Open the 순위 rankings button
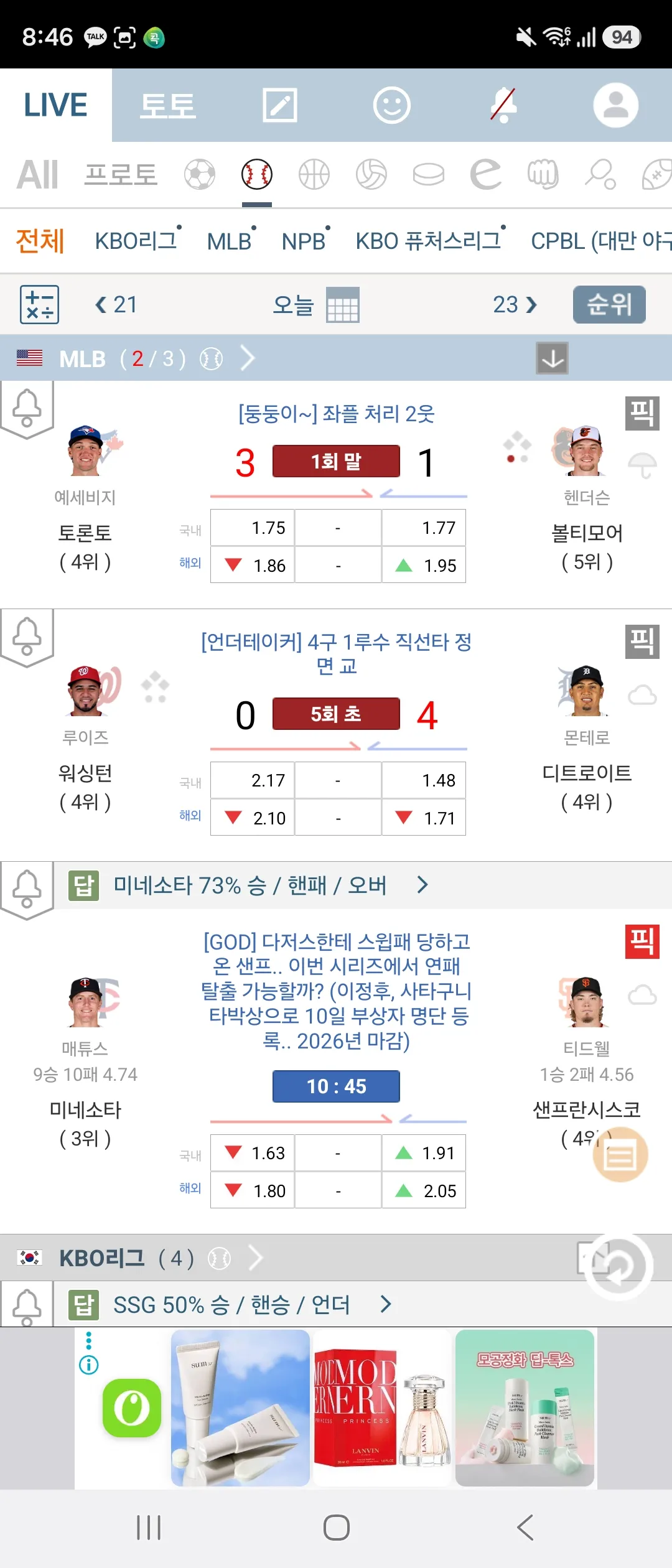672x1568 pixels. (609, 304)
